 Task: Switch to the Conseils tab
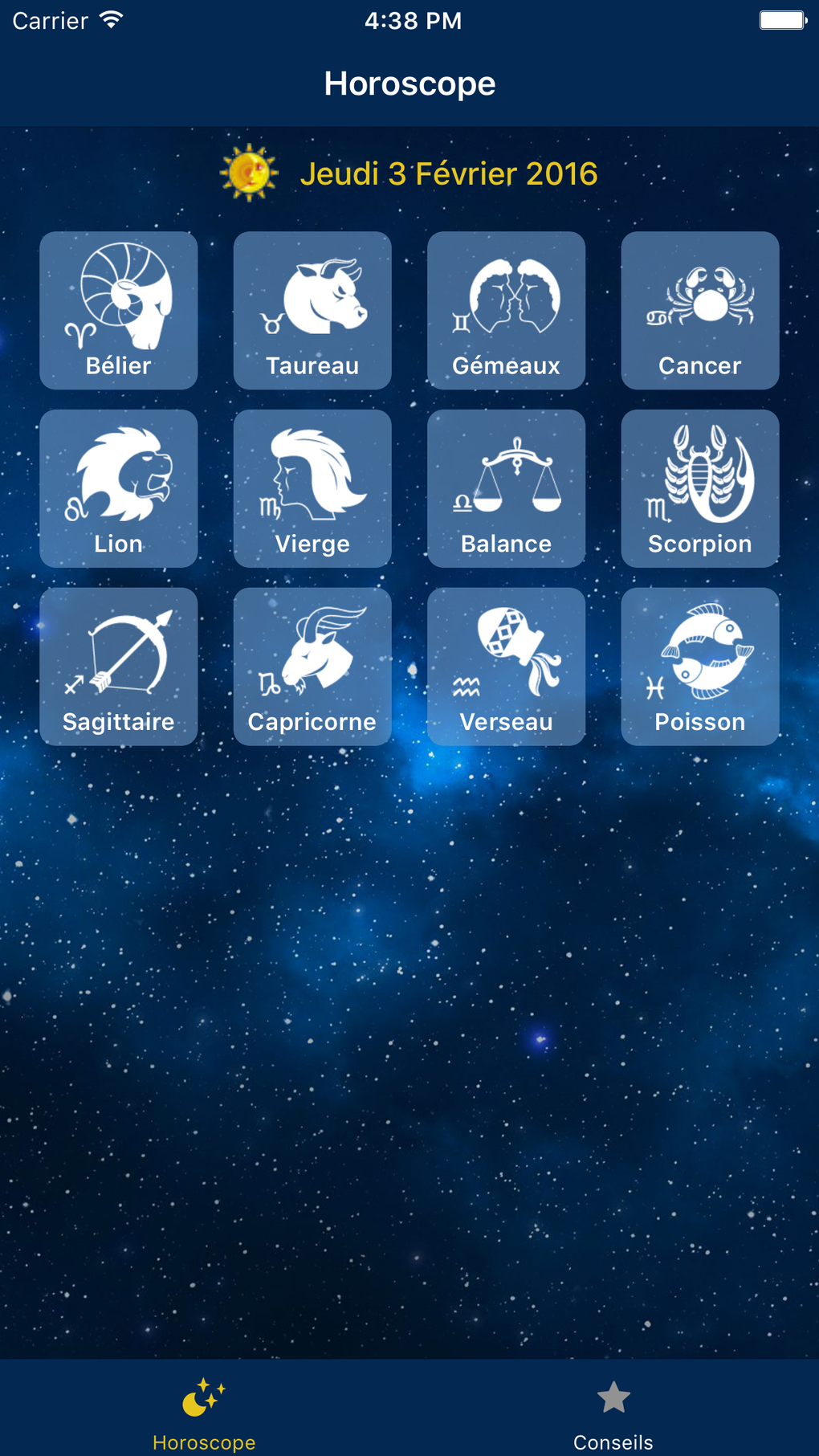[x=613, y=1413]
